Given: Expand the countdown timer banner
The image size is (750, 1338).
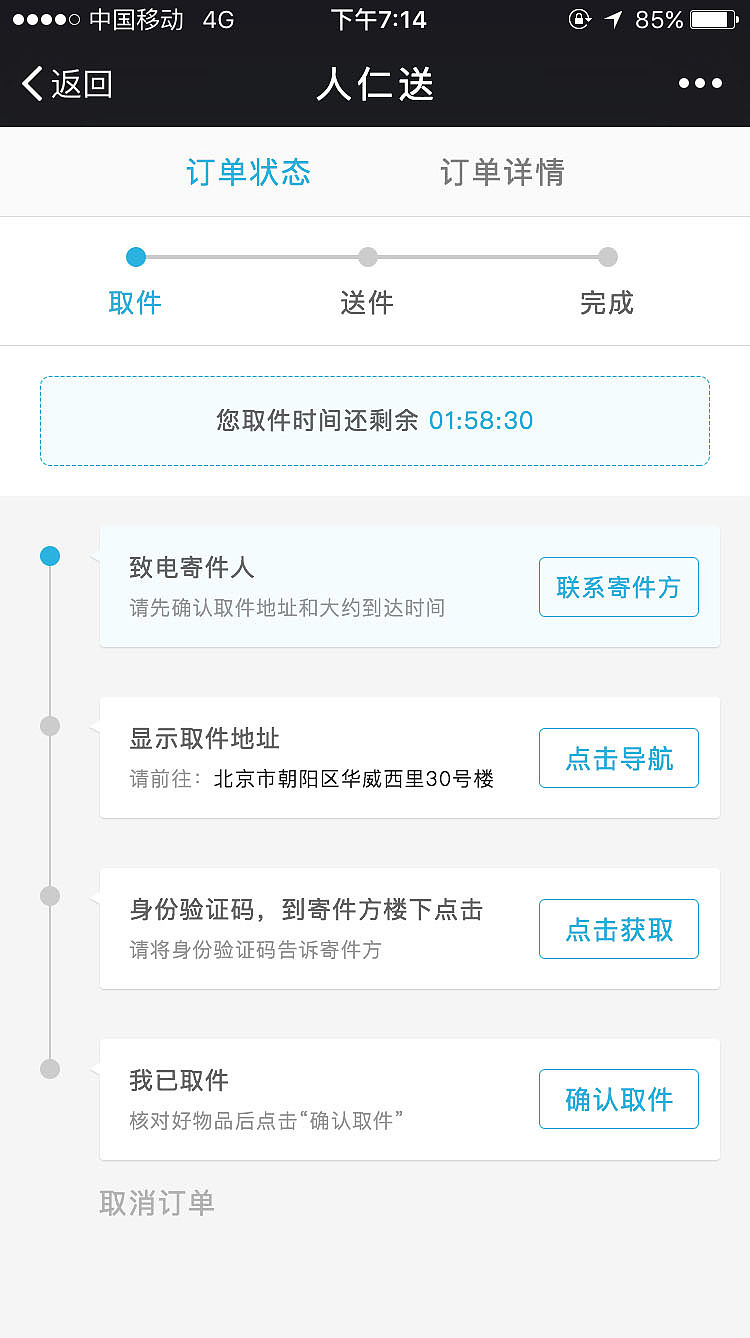Looking at the screenshot, I should [375, 421].
